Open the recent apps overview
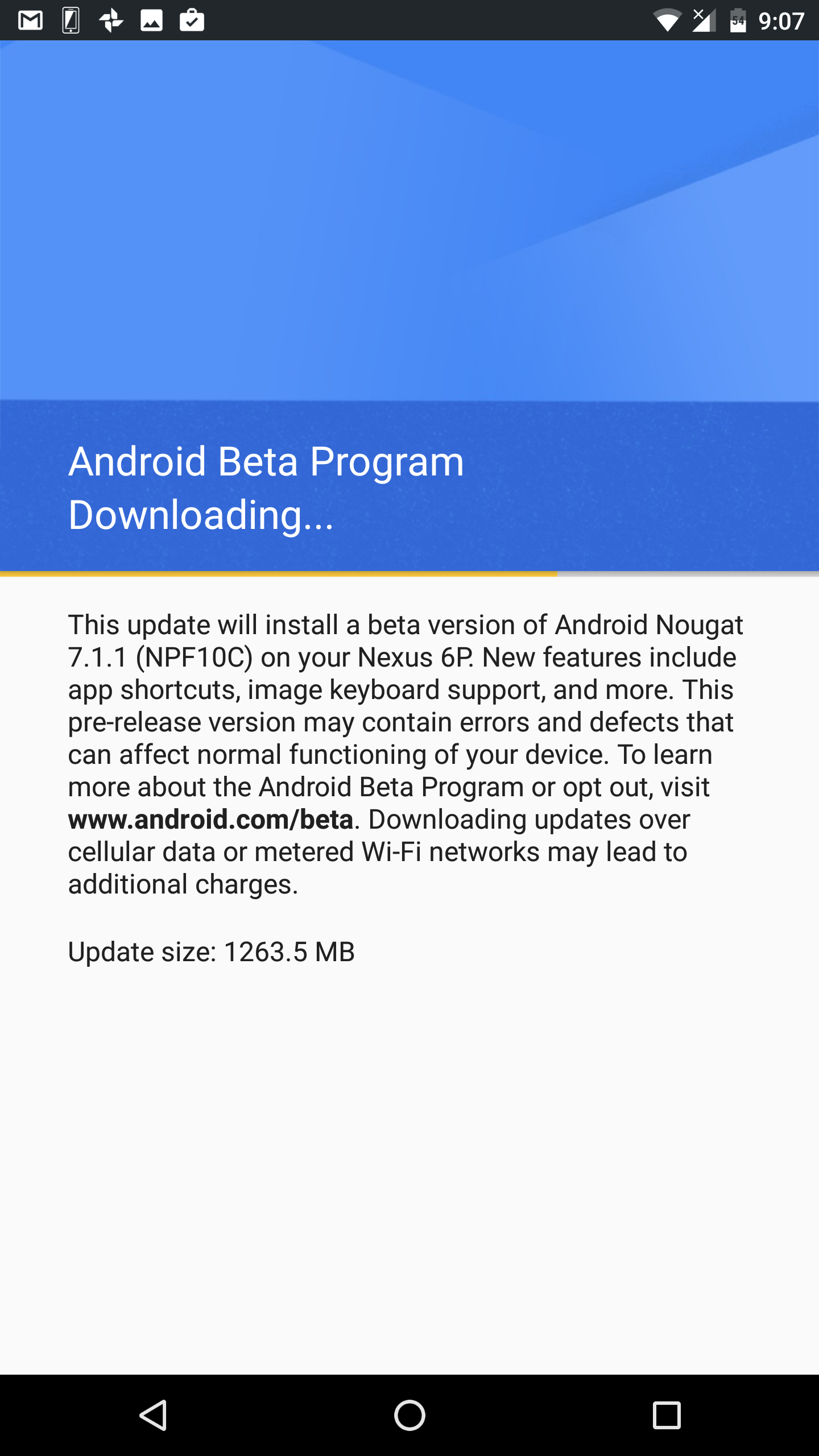Viewport: 819px width, 1456px height. click(x=666, y=1415)
